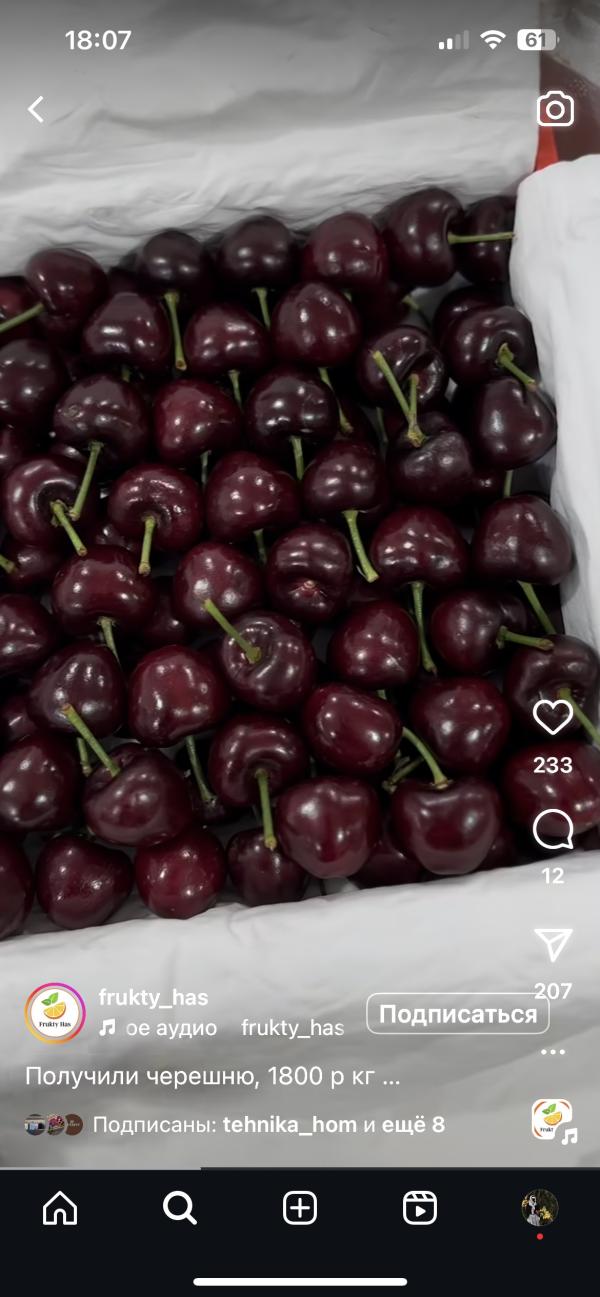Switch to the Search tab
The image size is (600, 1297).
(180, 1209)
